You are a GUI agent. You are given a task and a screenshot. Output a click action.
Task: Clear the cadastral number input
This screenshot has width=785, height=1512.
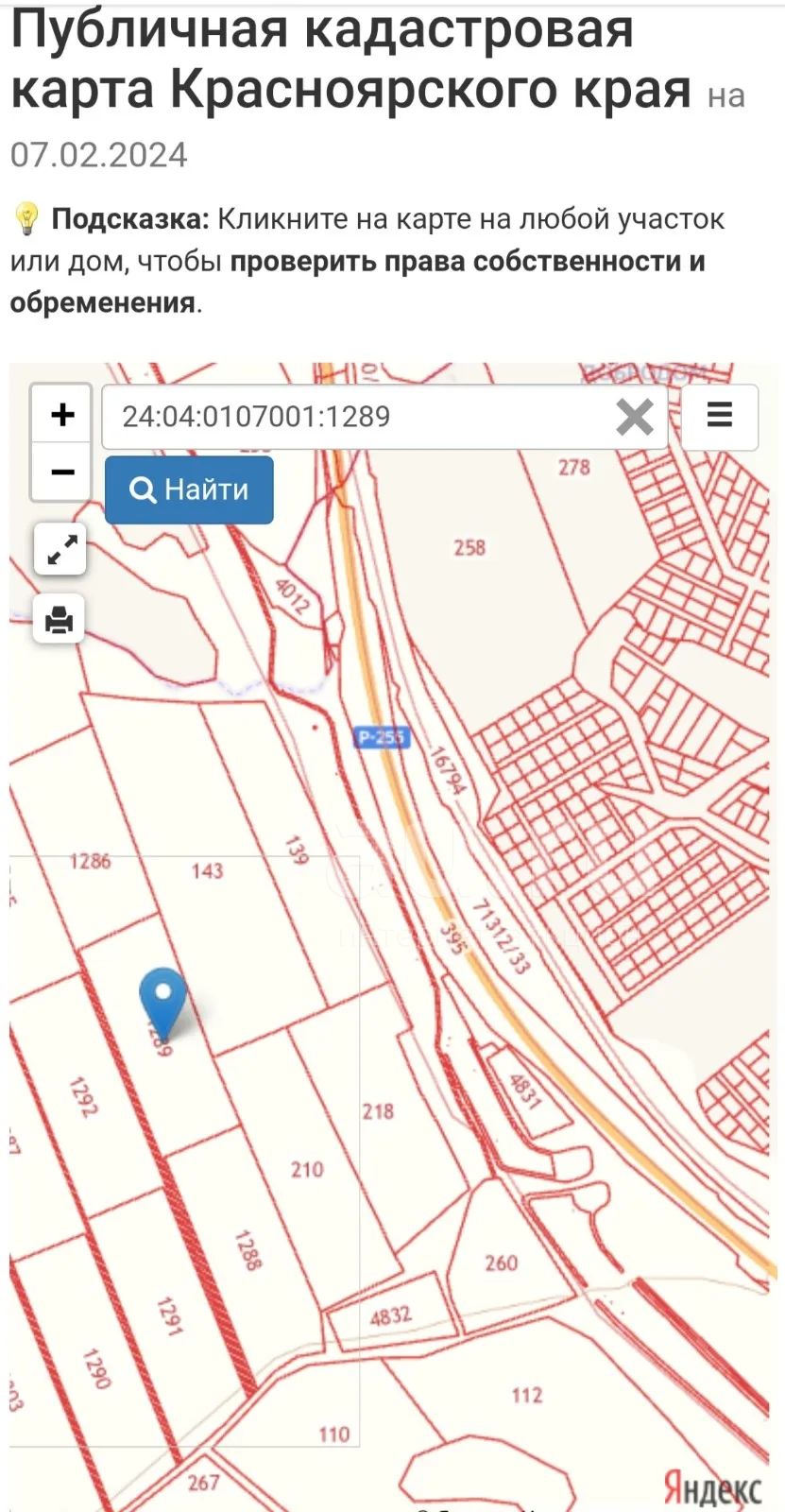634,416
